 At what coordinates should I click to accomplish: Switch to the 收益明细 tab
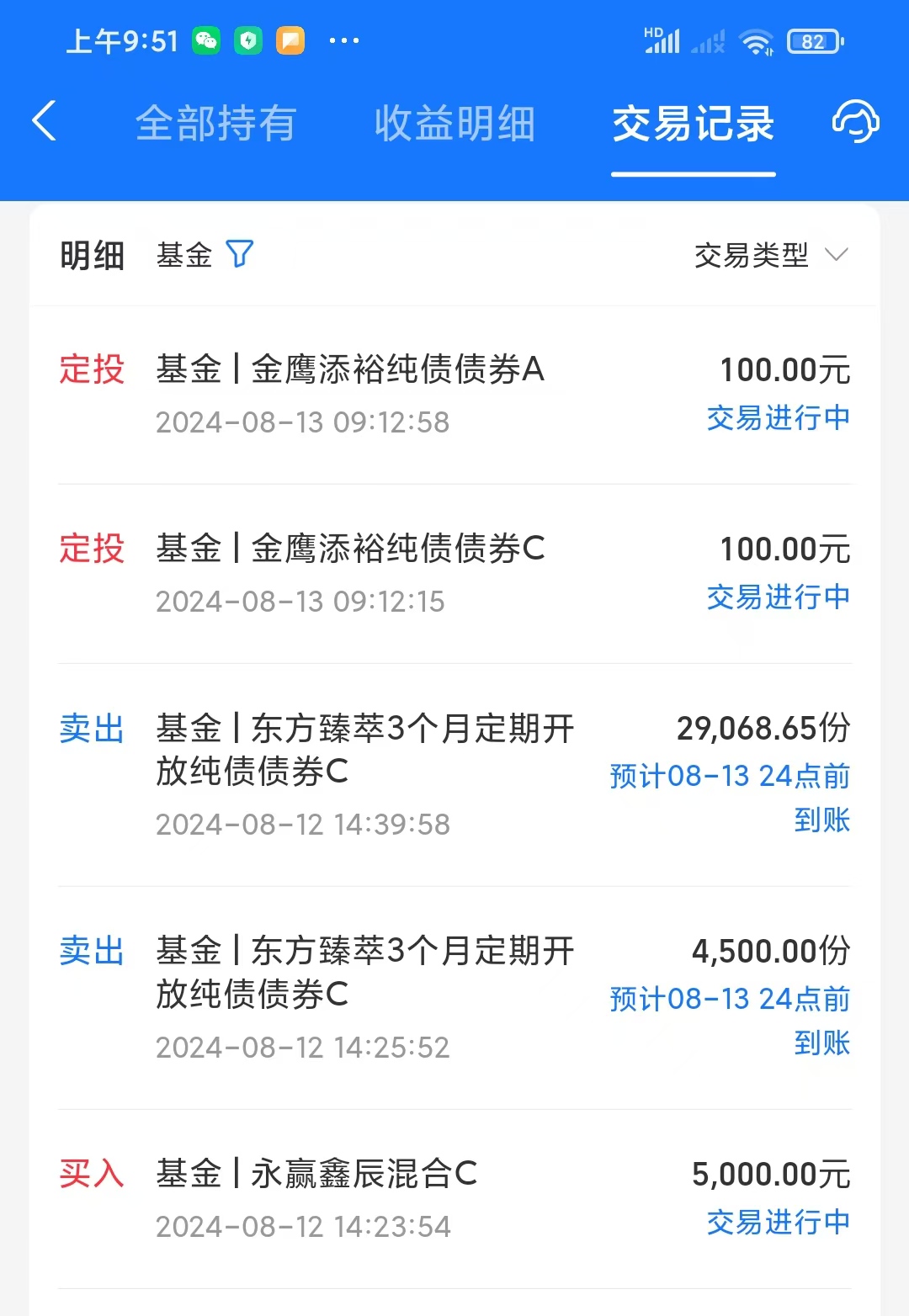(454, 123)
